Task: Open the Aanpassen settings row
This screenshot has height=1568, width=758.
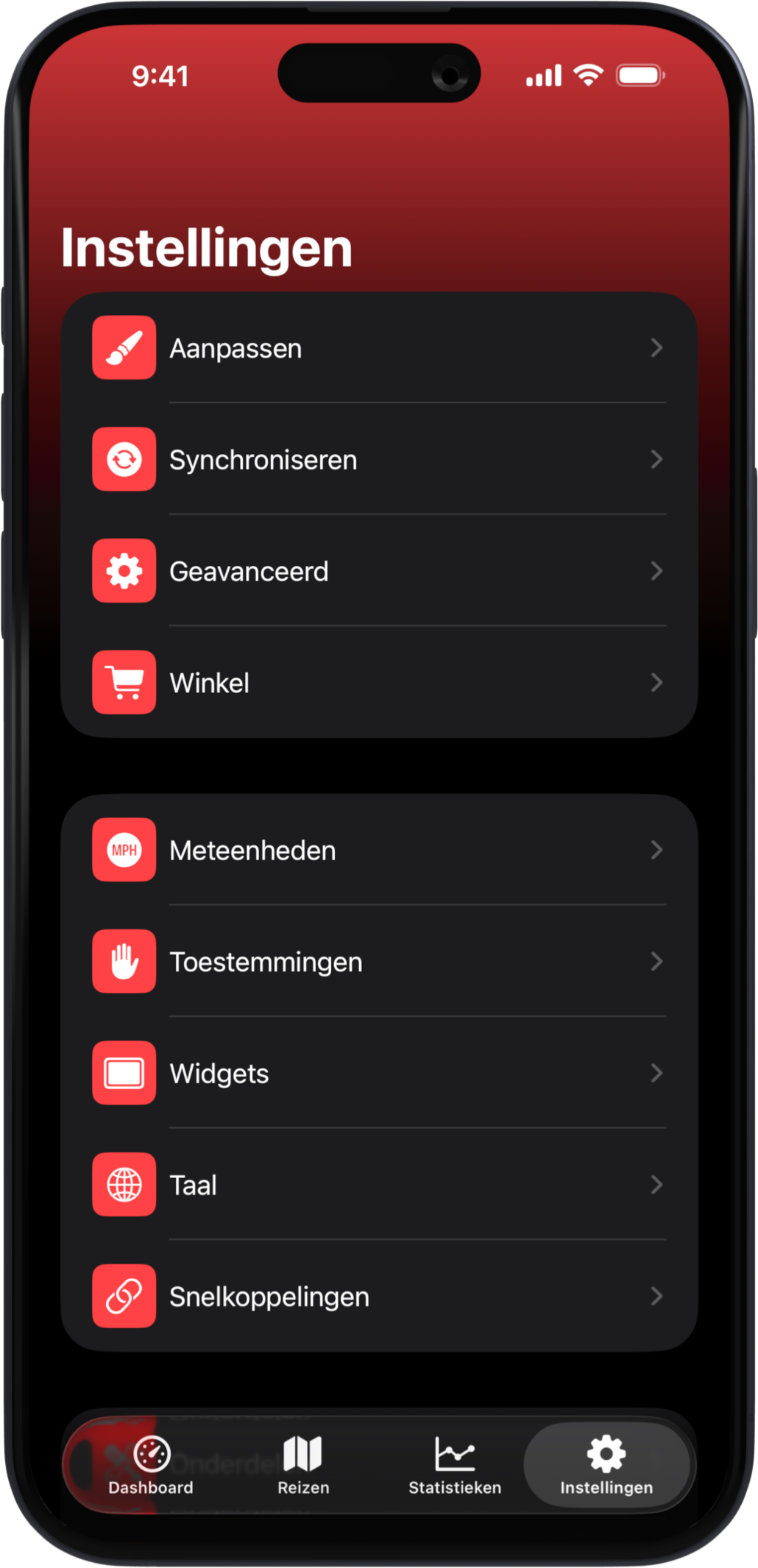Action: point(378,348)
